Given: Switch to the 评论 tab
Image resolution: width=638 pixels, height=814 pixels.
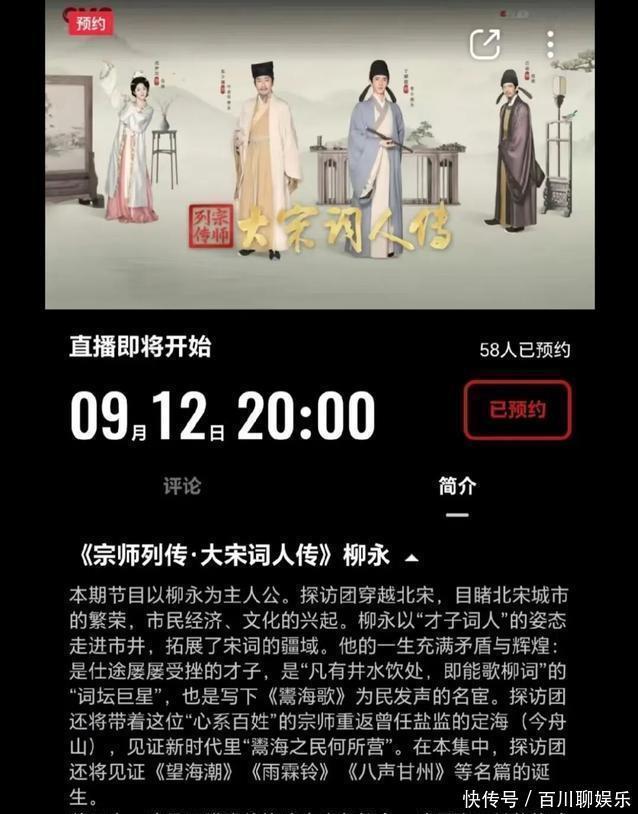Looking at the screenshot, I should [x=182, y=486].
